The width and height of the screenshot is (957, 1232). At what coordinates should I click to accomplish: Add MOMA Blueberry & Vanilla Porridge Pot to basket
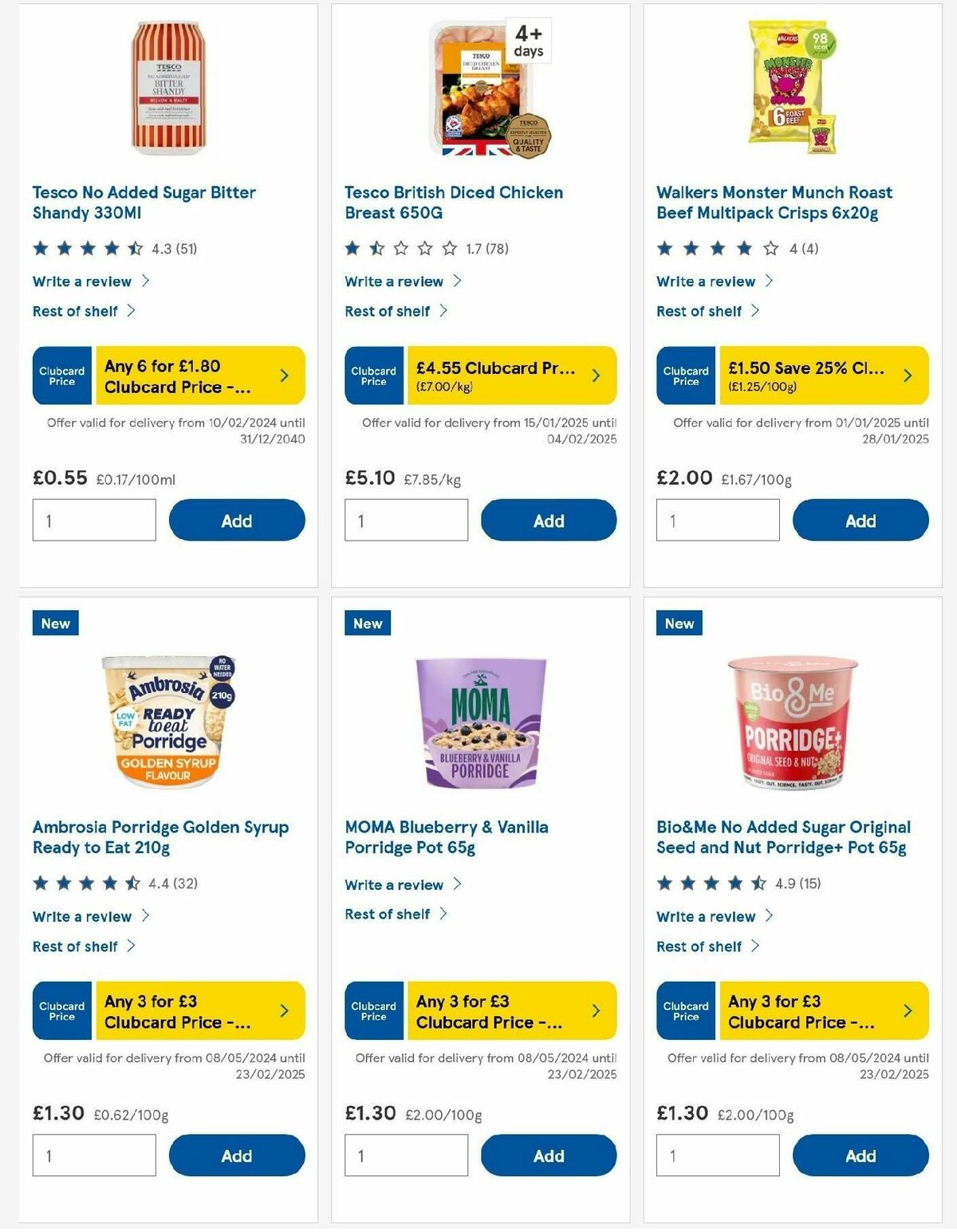click(x=548, y=1155)
